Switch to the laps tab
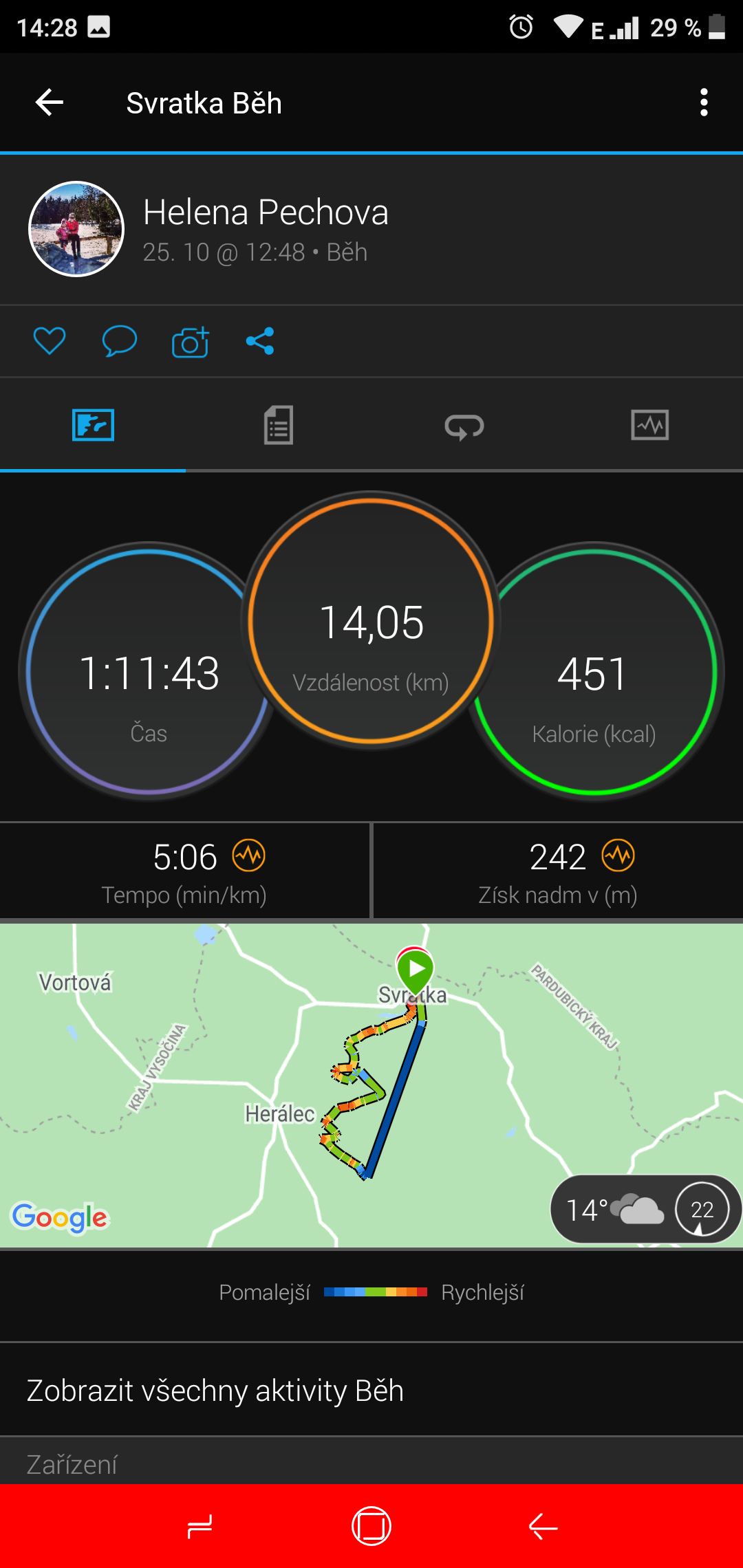 coord(464,426)
